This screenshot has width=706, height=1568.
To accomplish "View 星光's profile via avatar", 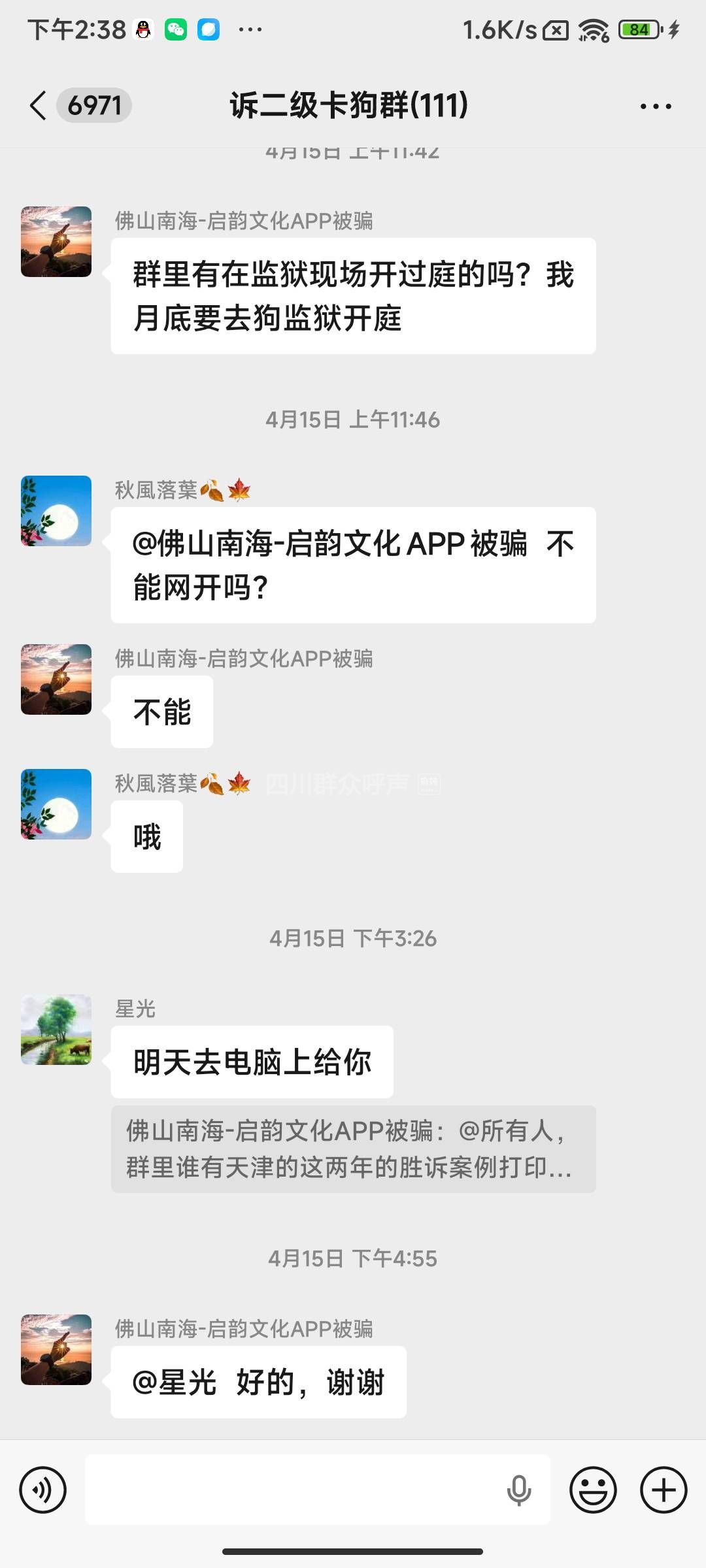I will tap(56, 1030).
